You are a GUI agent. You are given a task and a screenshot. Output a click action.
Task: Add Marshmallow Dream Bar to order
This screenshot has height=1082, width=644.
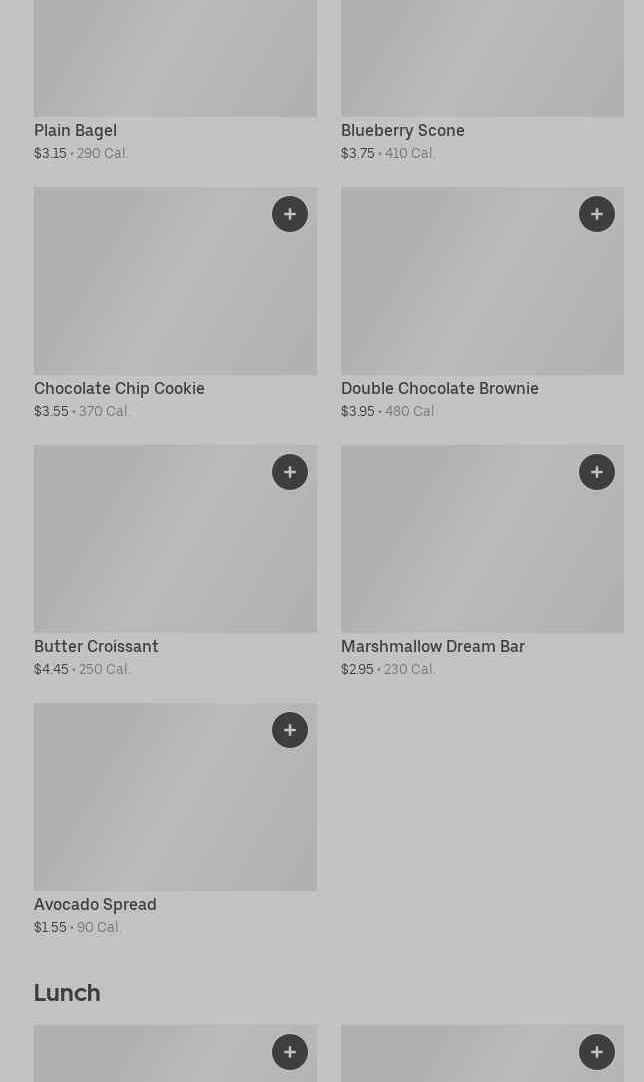pos(597,472)
